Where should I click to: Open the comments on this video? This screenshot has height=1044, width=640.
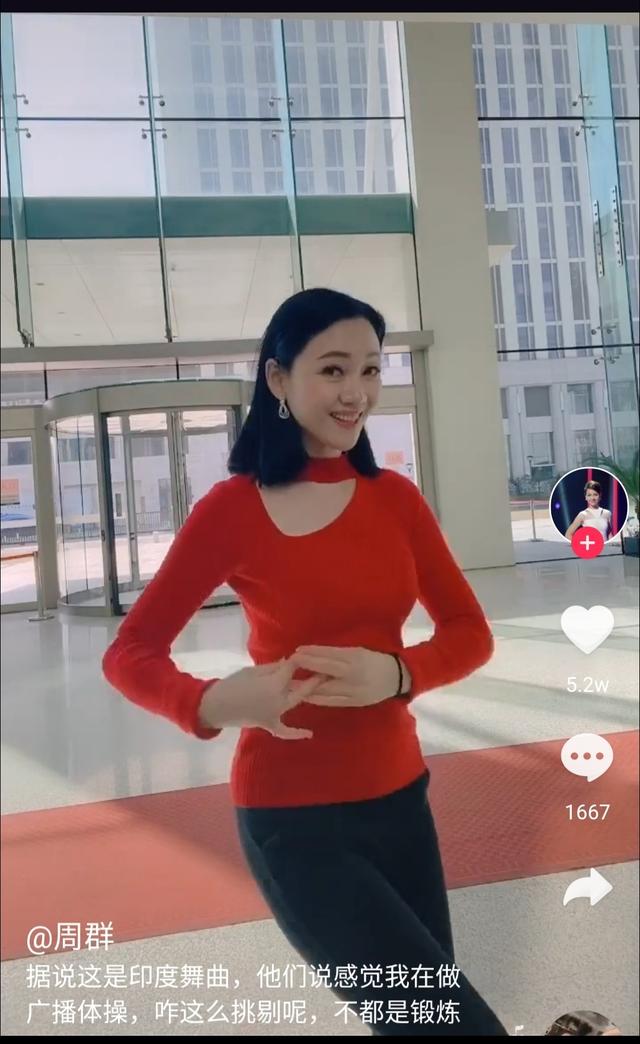pyautogui.click(x=587, y=757)
